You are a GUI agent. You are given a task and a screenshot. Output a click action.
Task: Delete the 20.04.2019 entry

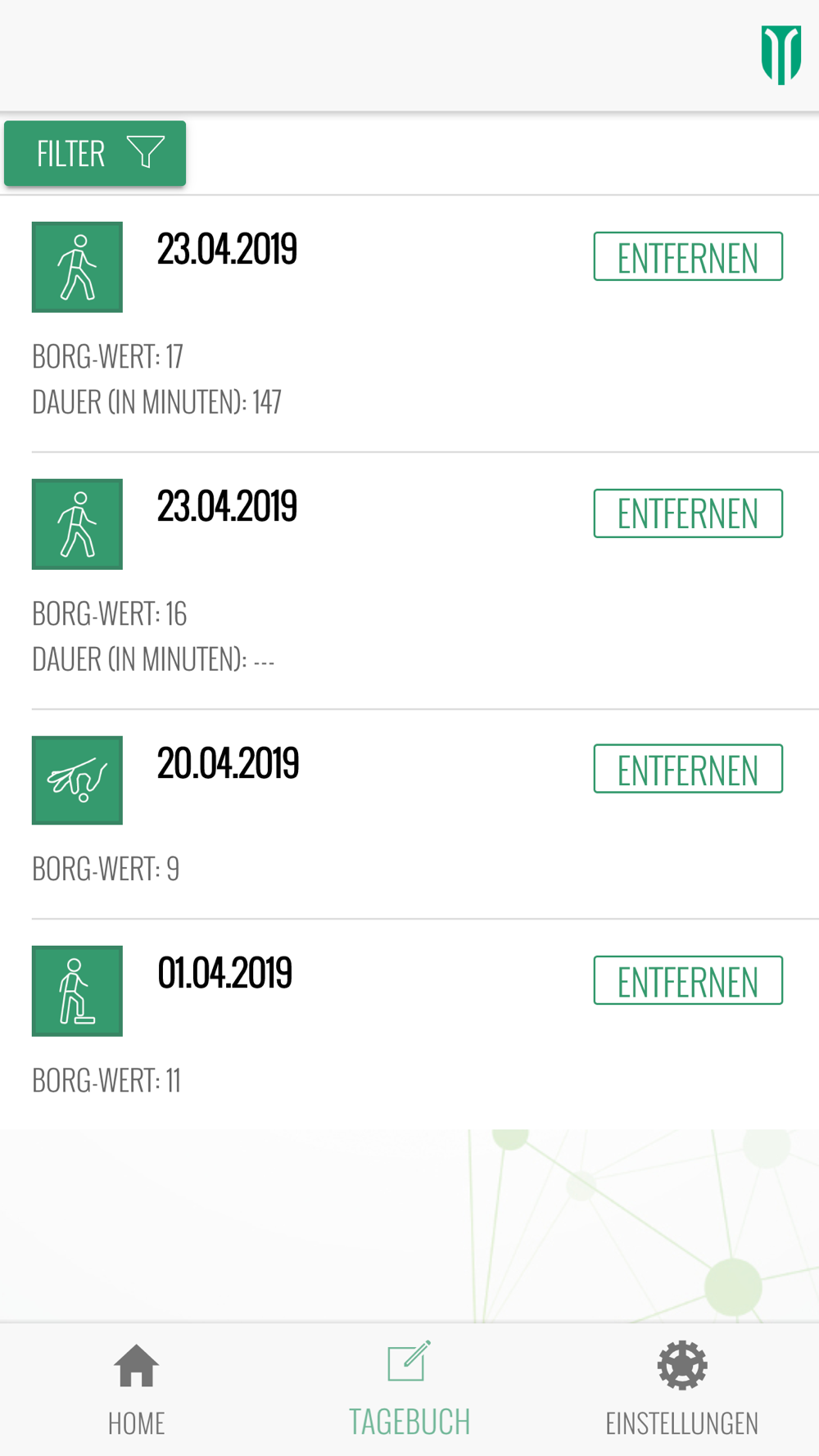(x=687, y=769)
